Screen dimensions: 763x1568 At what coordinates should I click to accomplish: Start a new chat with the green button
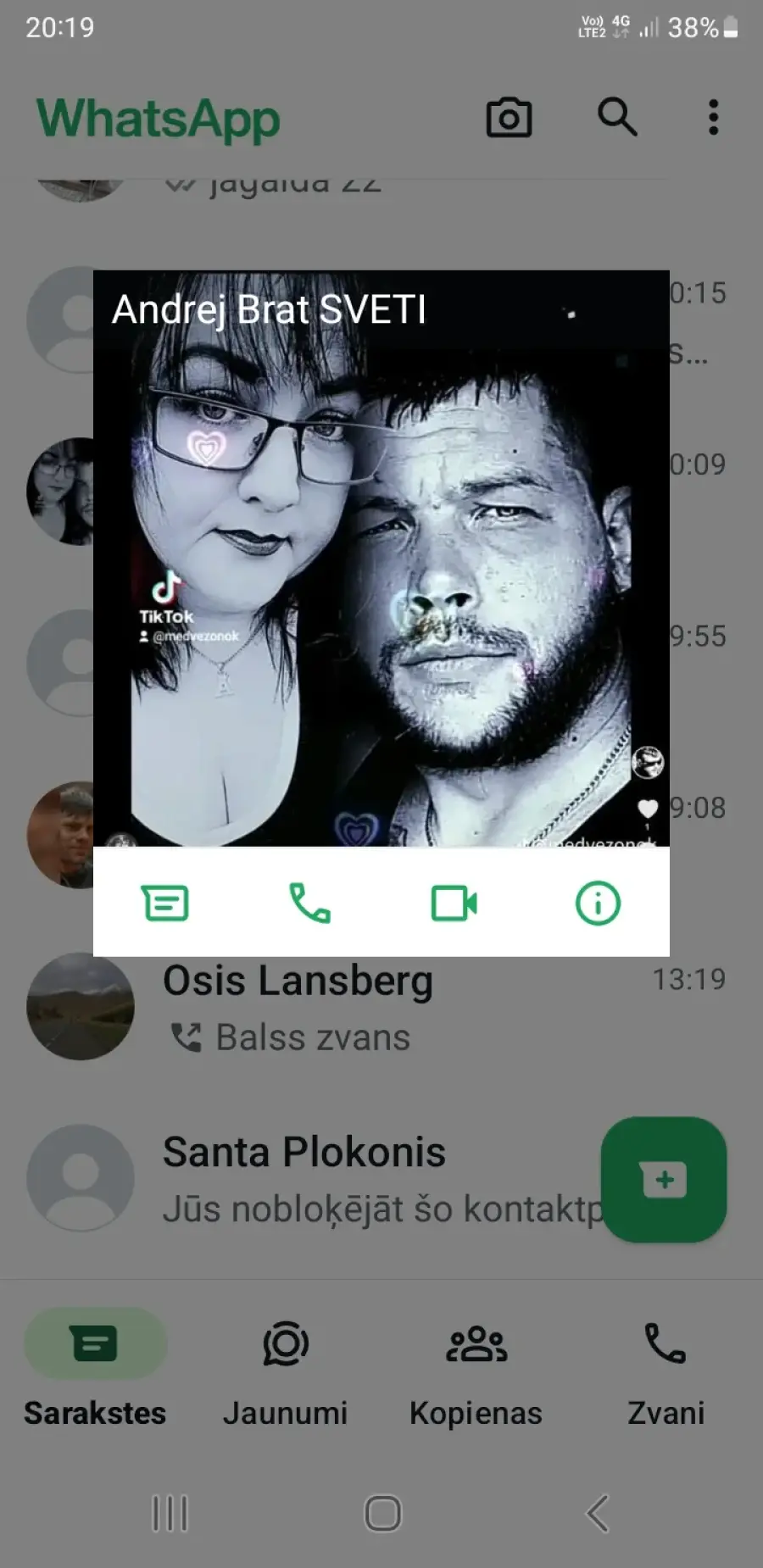pyautogui.click(x=664, y=1180)
